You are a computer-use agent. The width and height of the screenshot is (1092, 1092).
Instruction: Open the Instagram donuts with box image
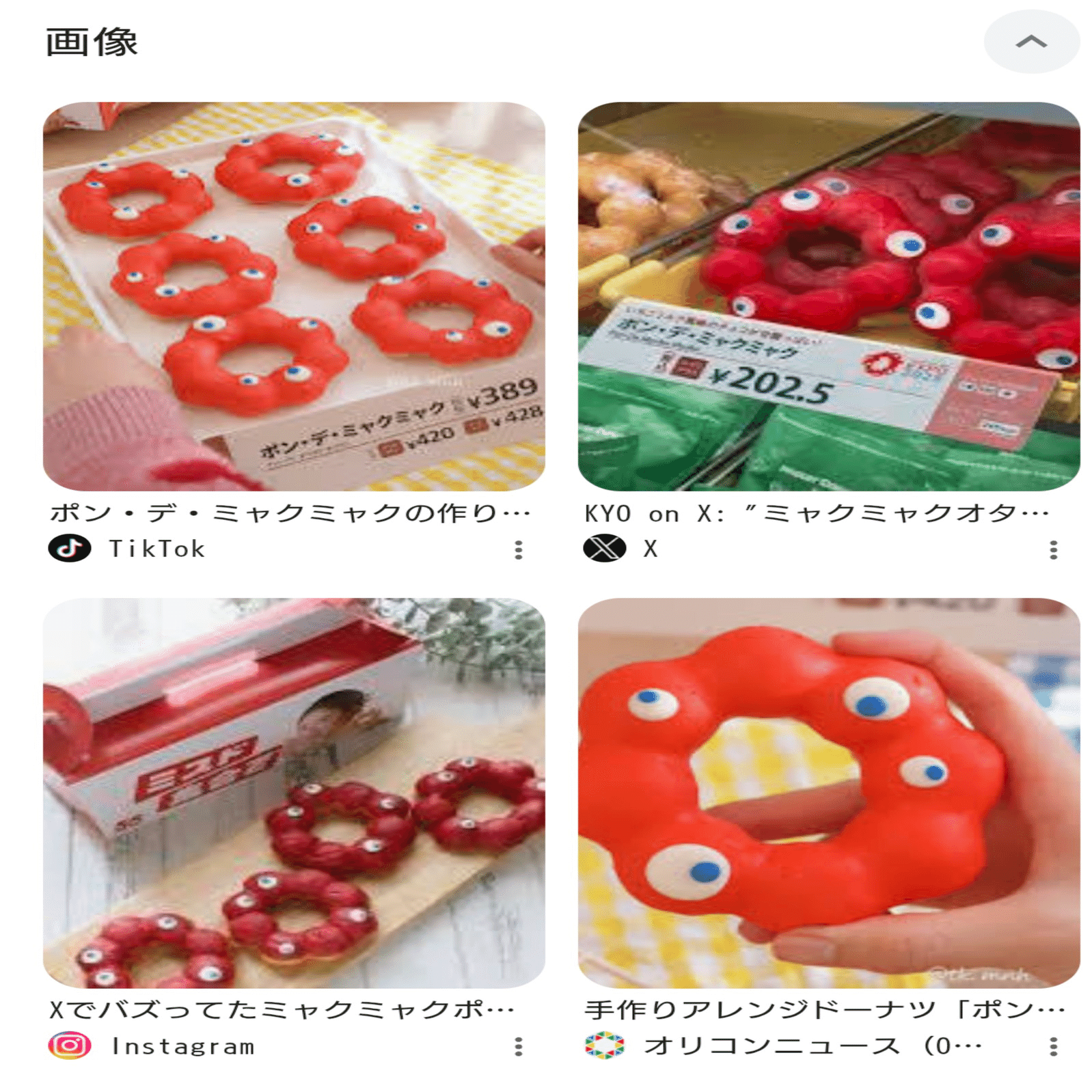pyautogui.click(x=294, y=793)
